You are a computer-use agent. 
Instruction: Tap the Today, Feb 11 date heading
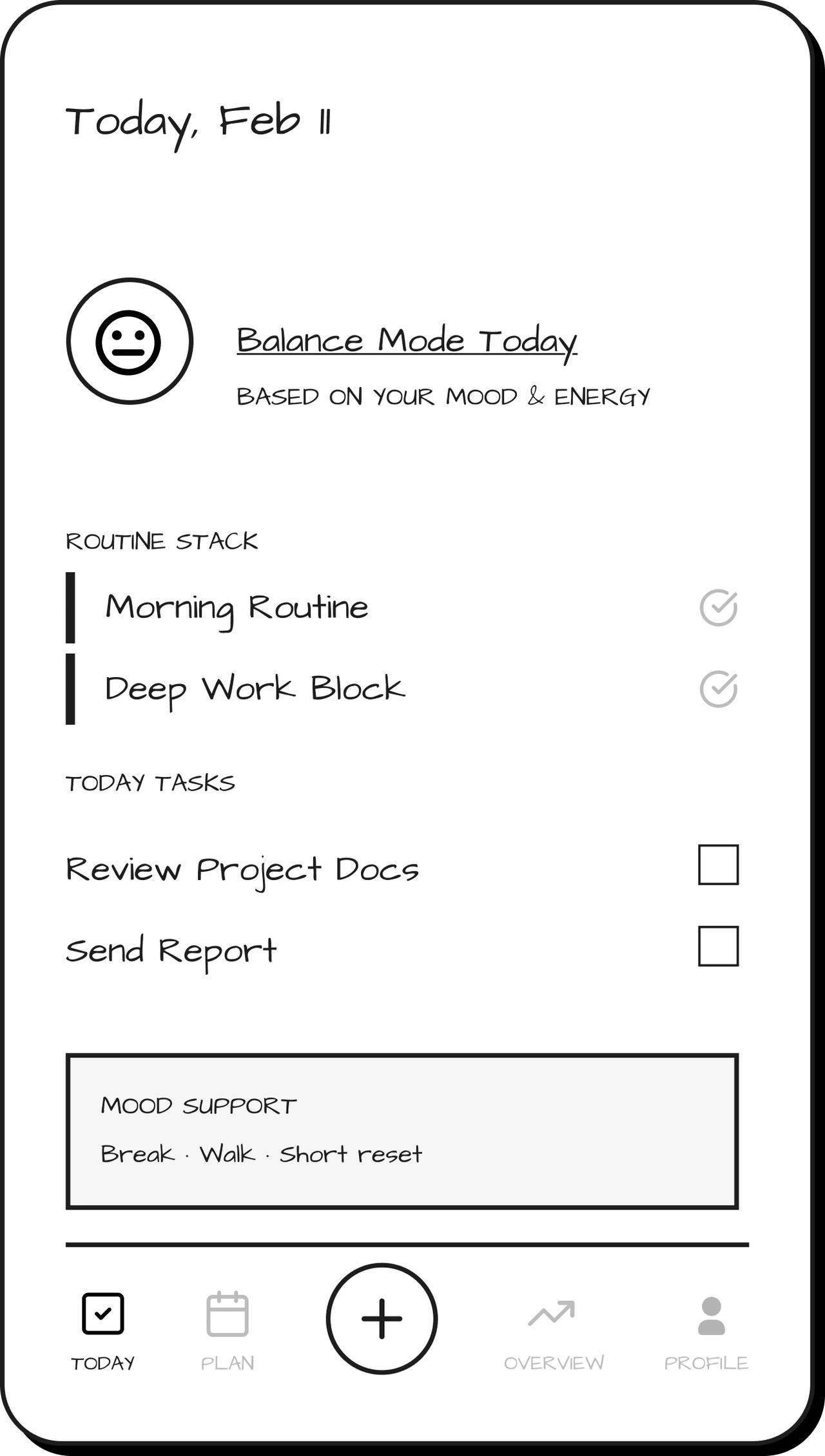coord(200,120)
